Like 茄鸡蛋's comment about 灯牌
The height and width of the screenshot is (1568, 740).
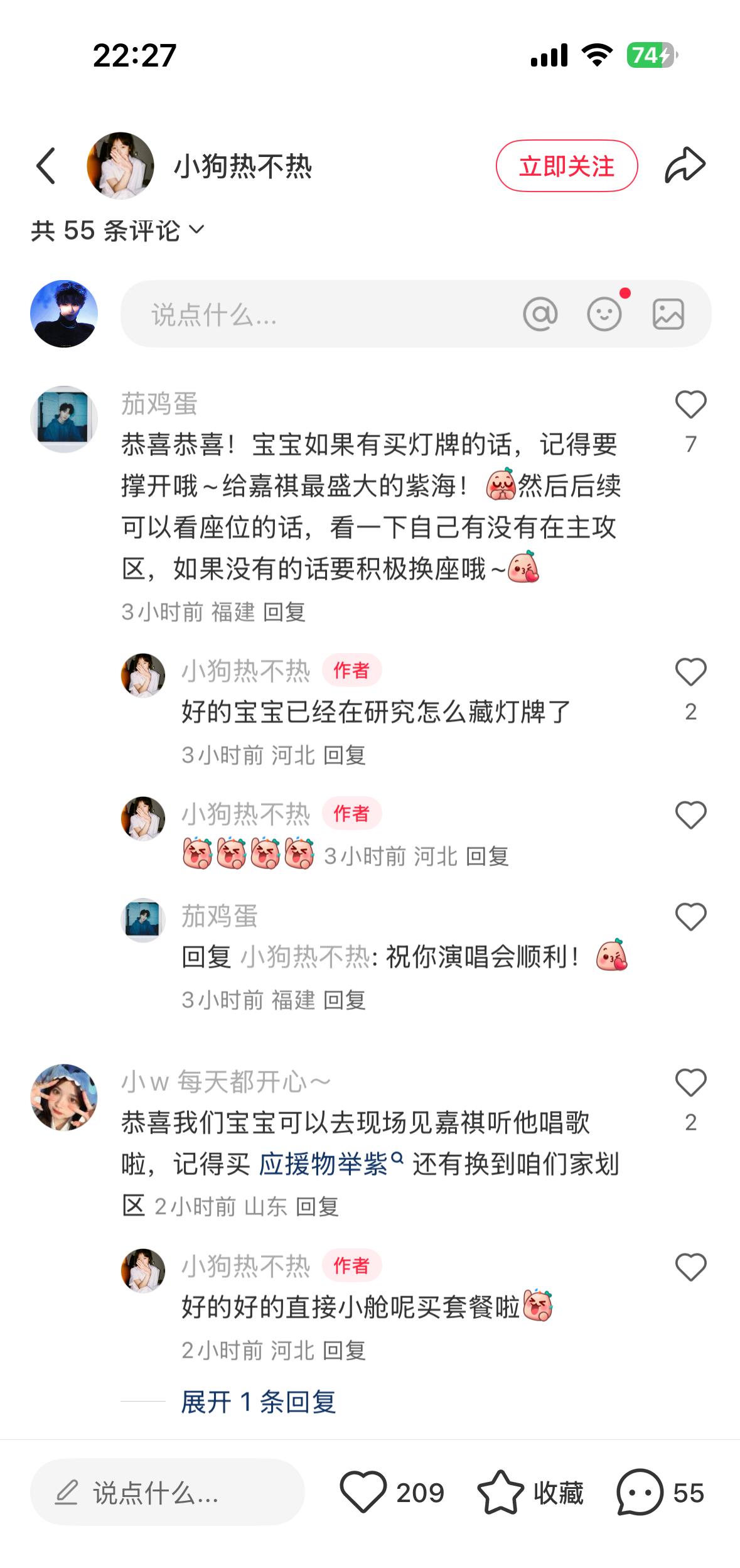pos(690,404)
